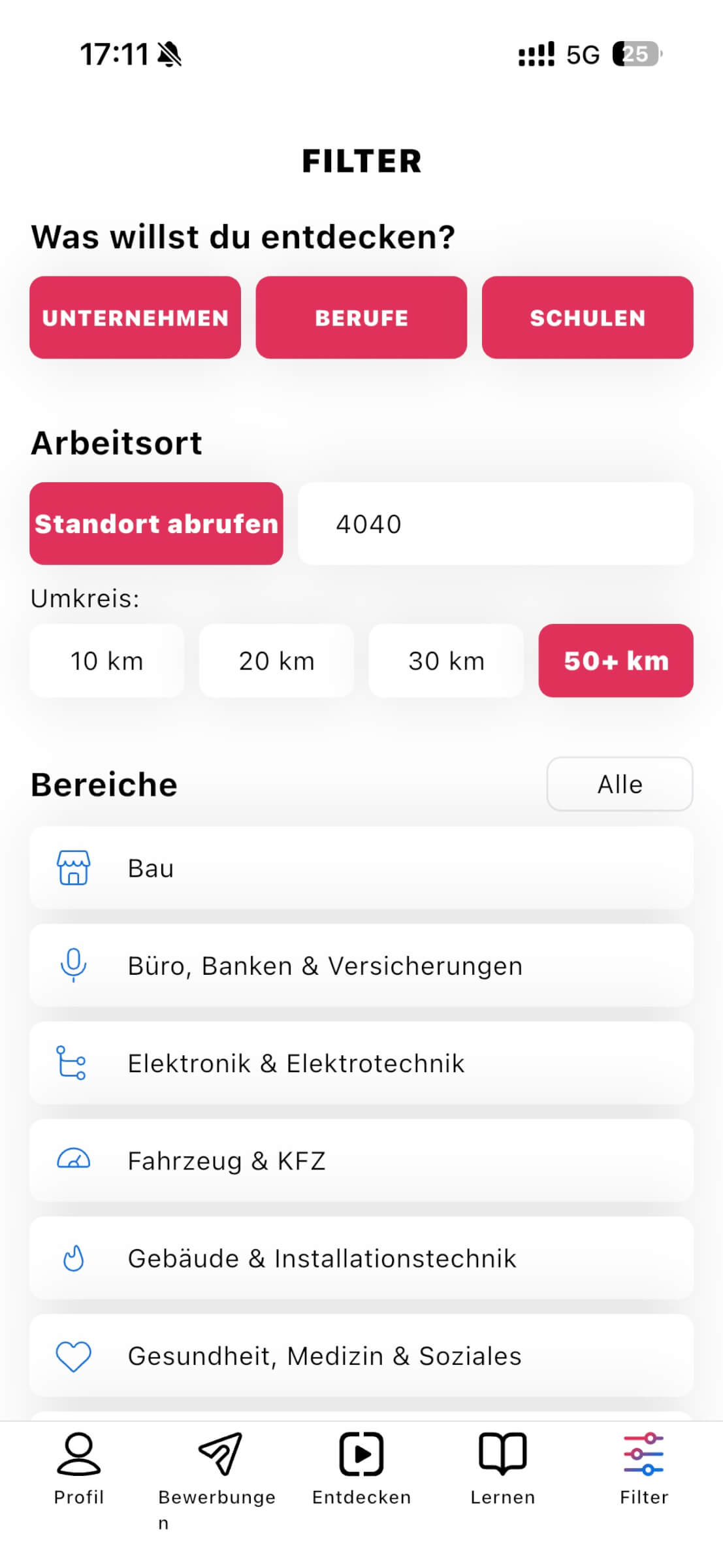This screenshot has width=723, height=1568.
Task: Pick Gesundheit, Medizin & Soziales
Action: click(x=361, y=1356)
